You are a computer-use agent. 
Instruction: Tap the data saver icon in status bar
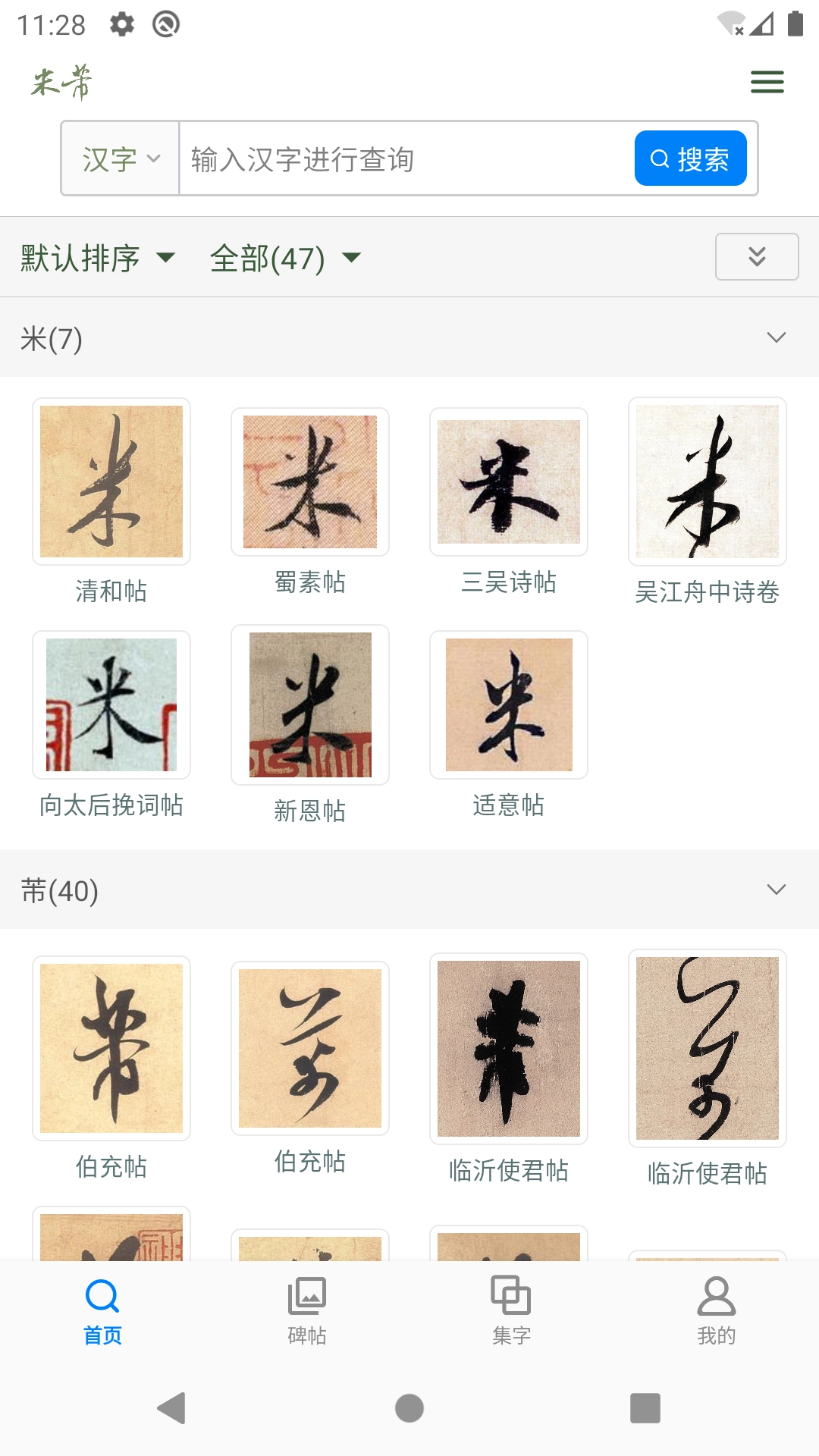(x=165, y=23)
